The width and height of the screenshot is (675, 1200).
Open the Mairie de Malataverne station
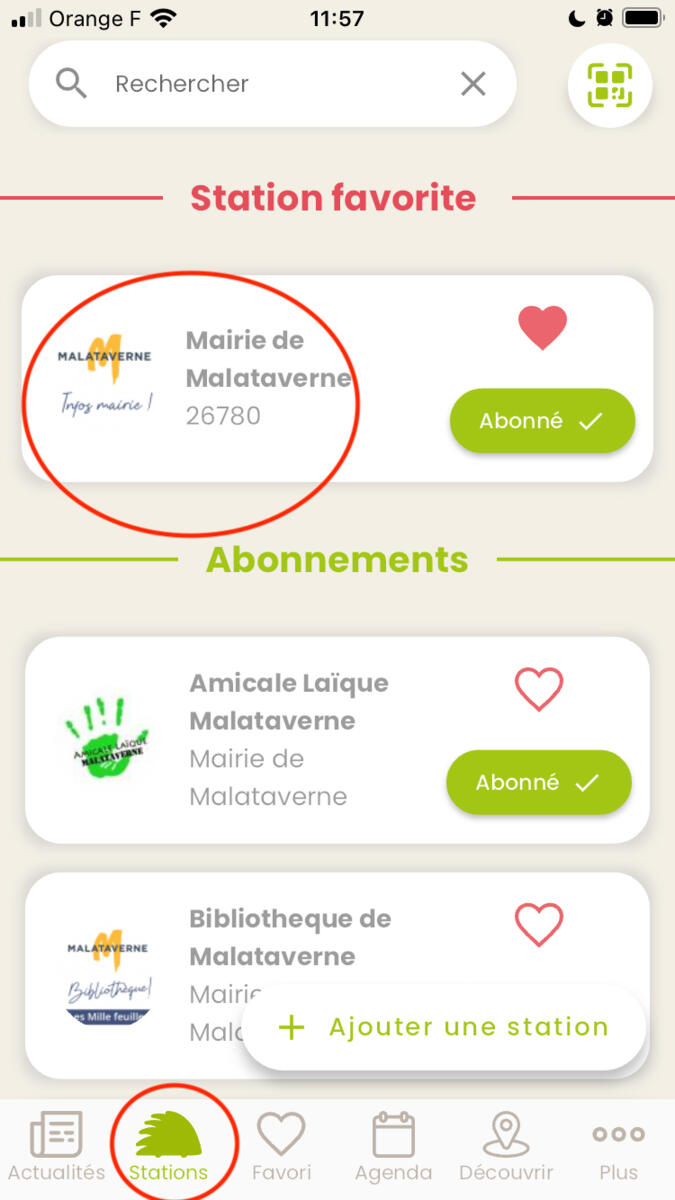click(268, 378)
